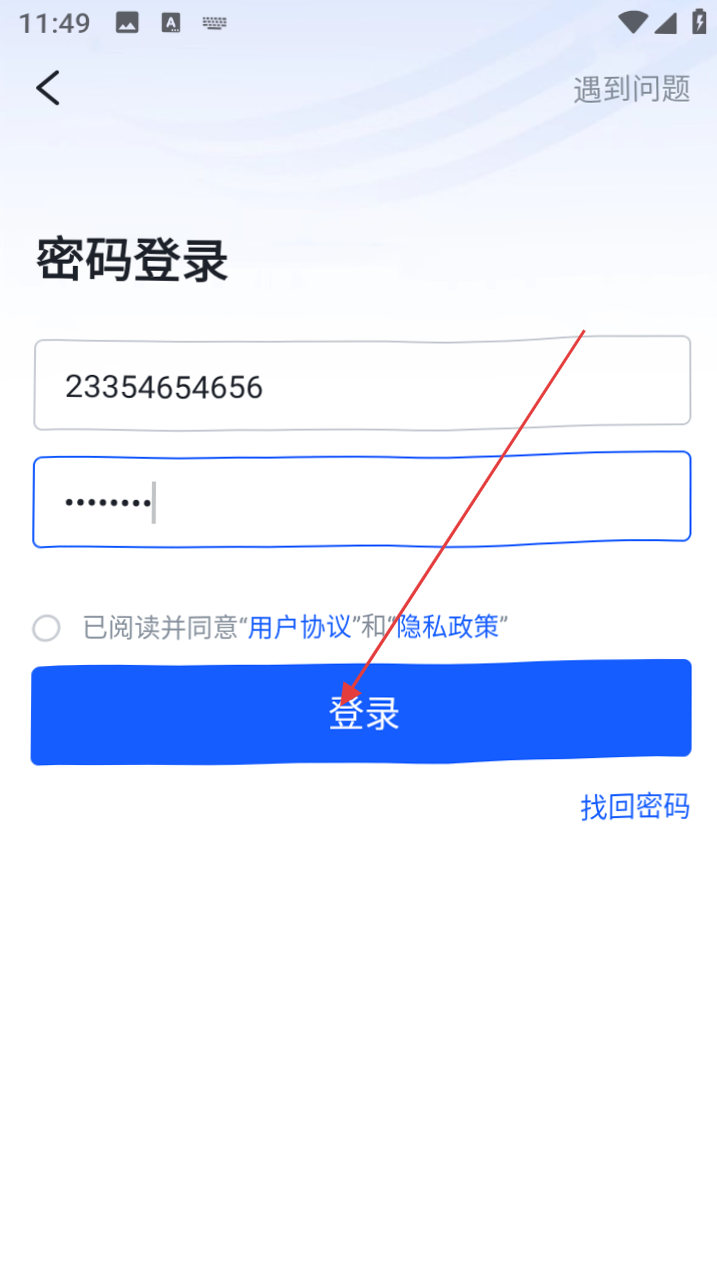
Task: Go back using the top-left arrow
Action: coord(48,88)
